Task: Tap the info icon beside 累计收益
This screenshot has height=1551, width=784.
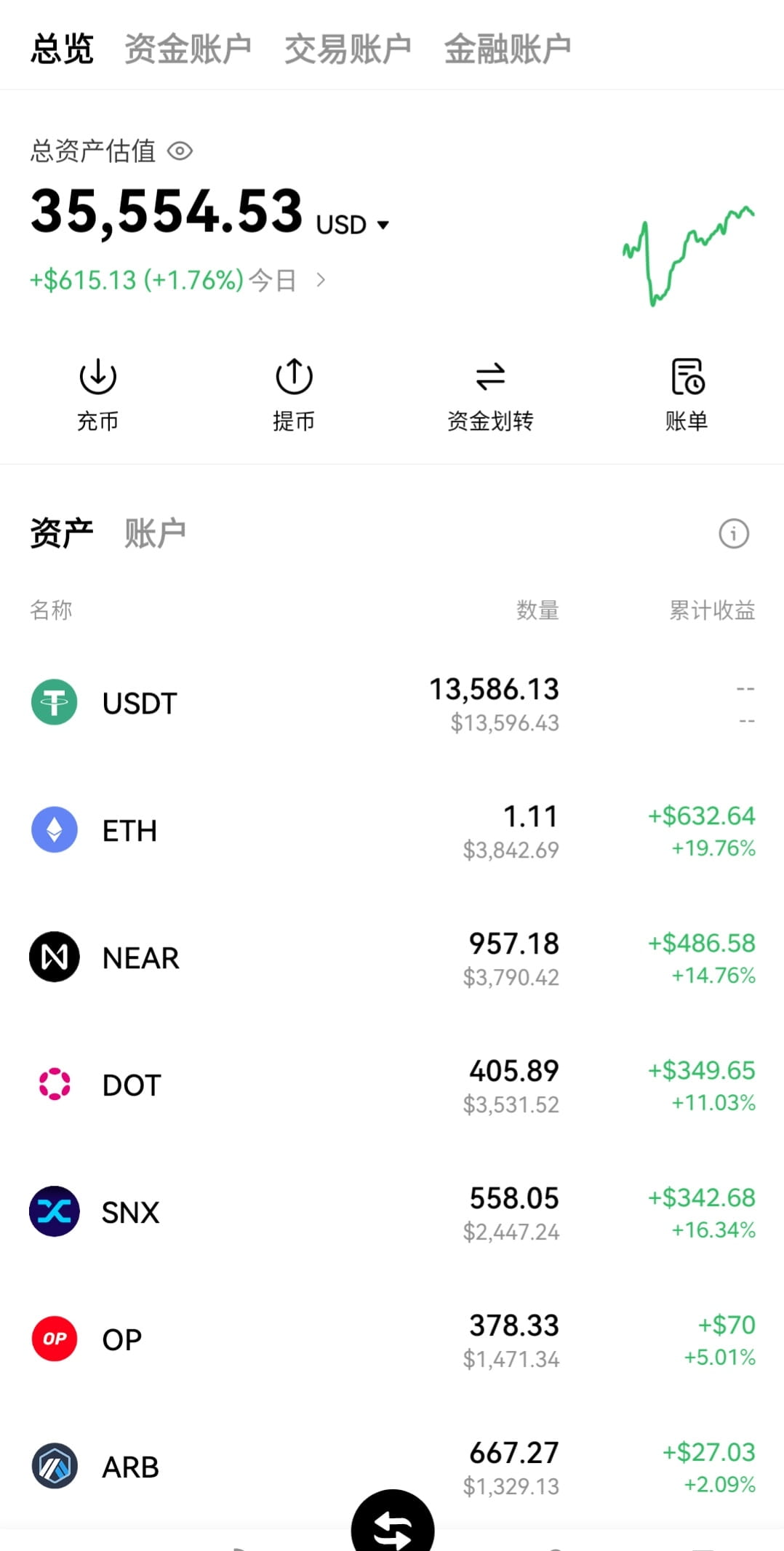Action: pyautogui.click(x=733, y=533)
